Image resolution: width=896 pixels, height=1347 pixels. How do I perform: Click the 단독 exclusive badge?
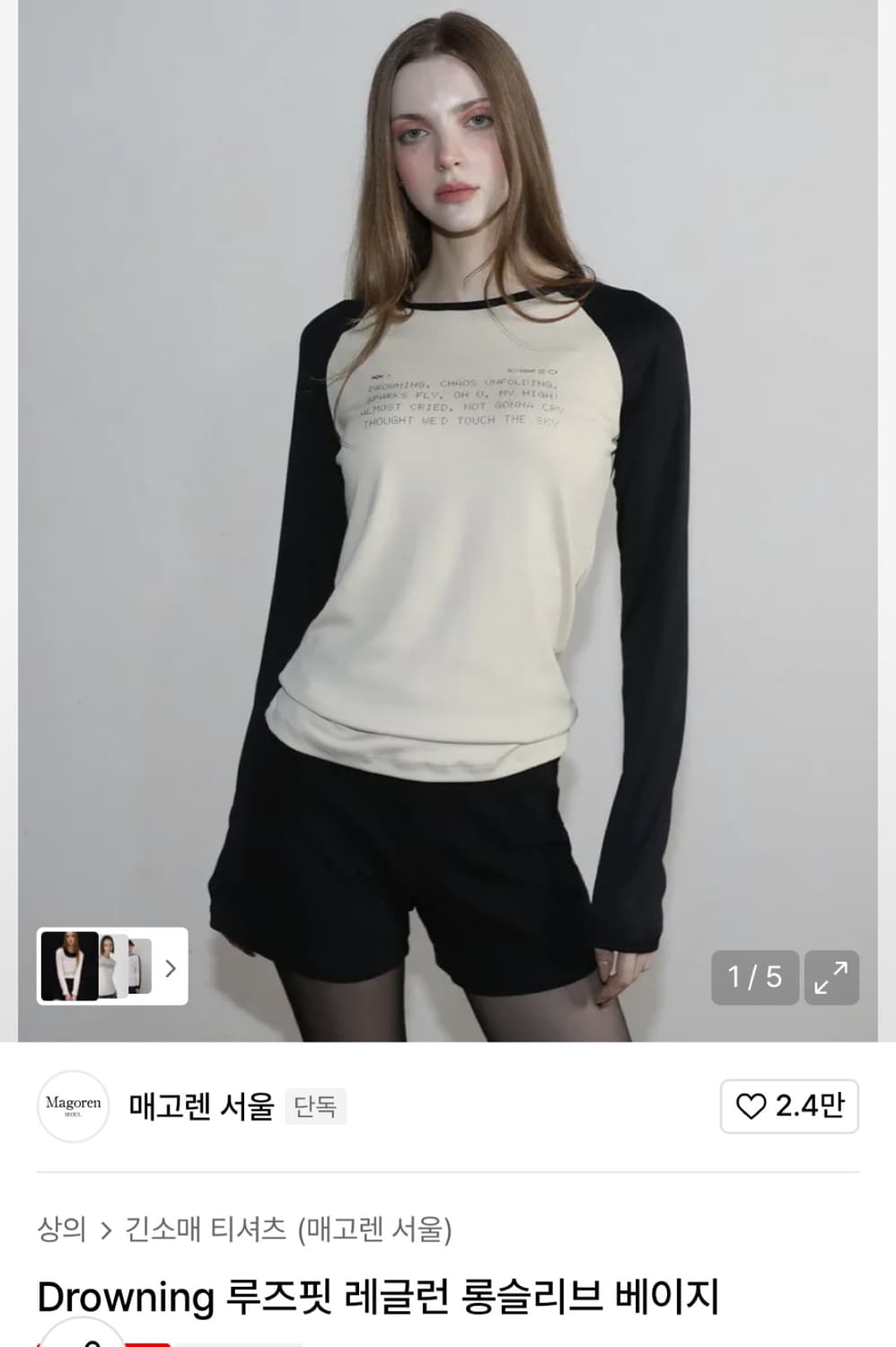coord(316,1107)
